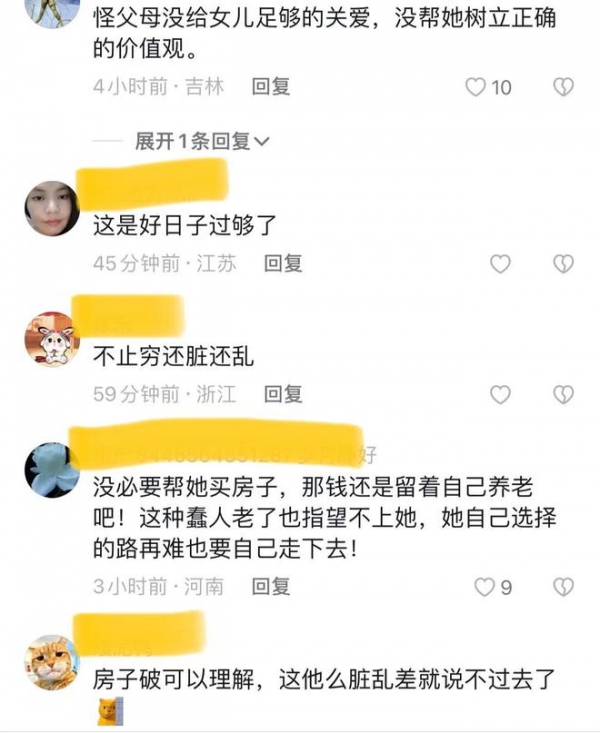Dislike the comment 不止穷还脏还乱
Screen dimensions: 600x733
pyautogui.click(x=563, y=394)
